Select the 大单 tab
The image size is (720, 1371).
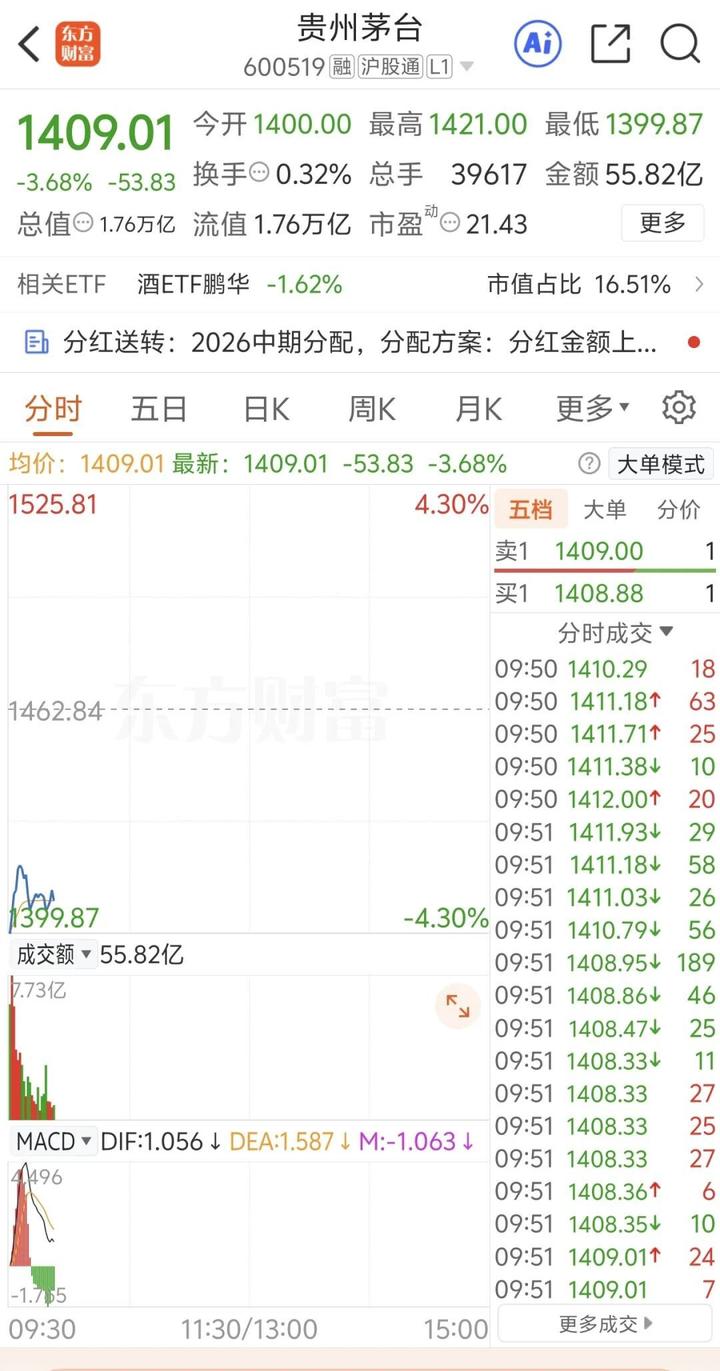[x=604, y=510]
